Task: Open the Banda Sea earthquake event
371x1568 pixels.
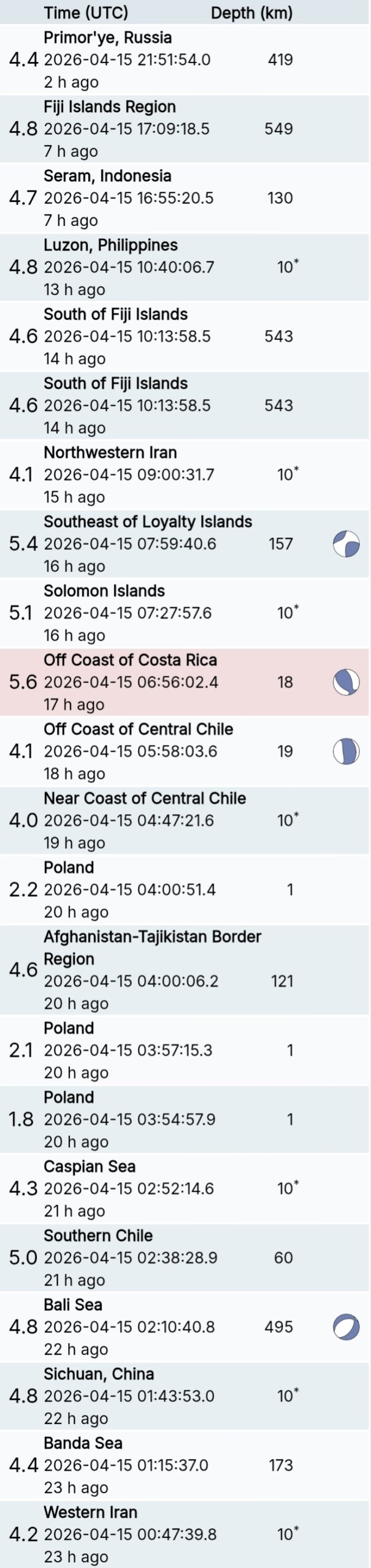Action: coord(153,1465)
